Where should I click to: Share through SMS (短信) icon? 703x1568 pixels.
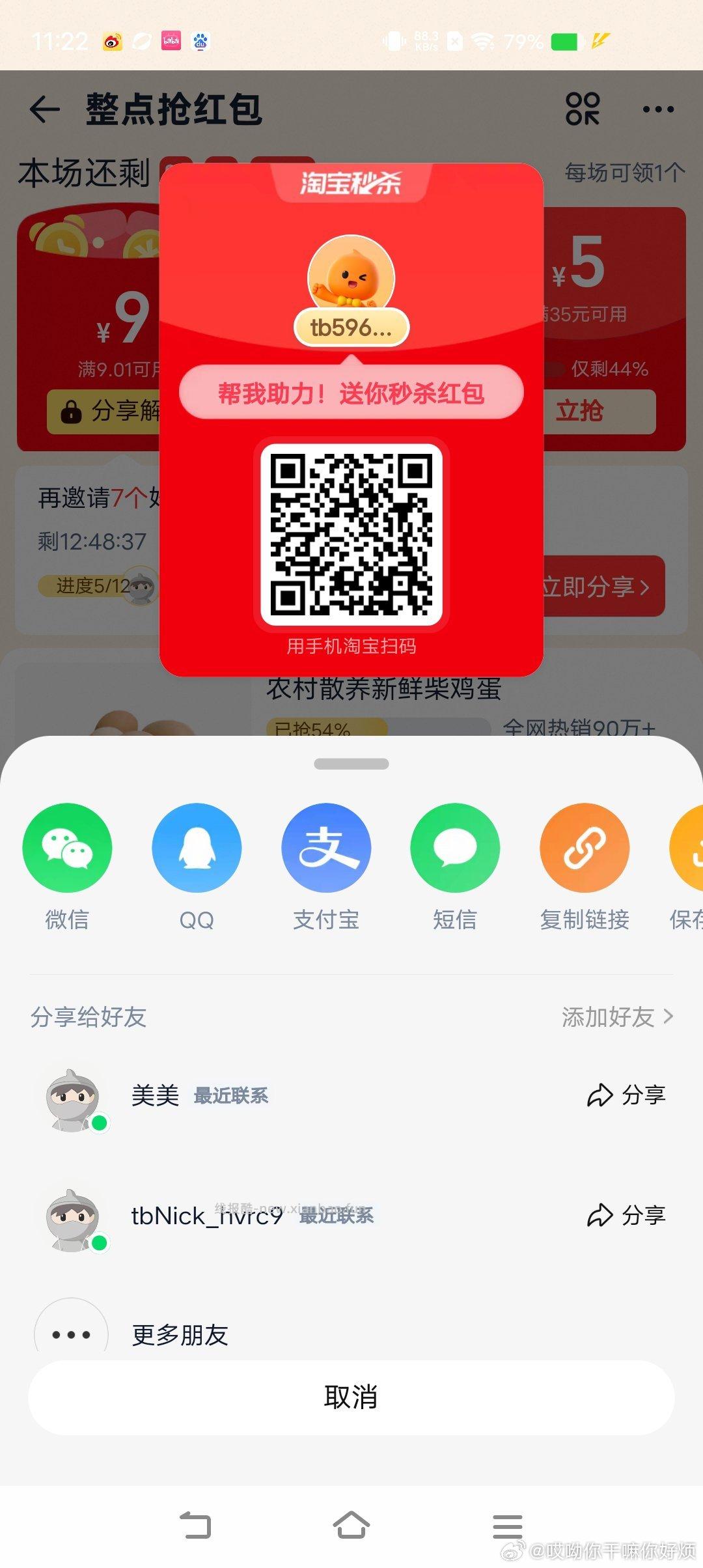coord(456,847)
